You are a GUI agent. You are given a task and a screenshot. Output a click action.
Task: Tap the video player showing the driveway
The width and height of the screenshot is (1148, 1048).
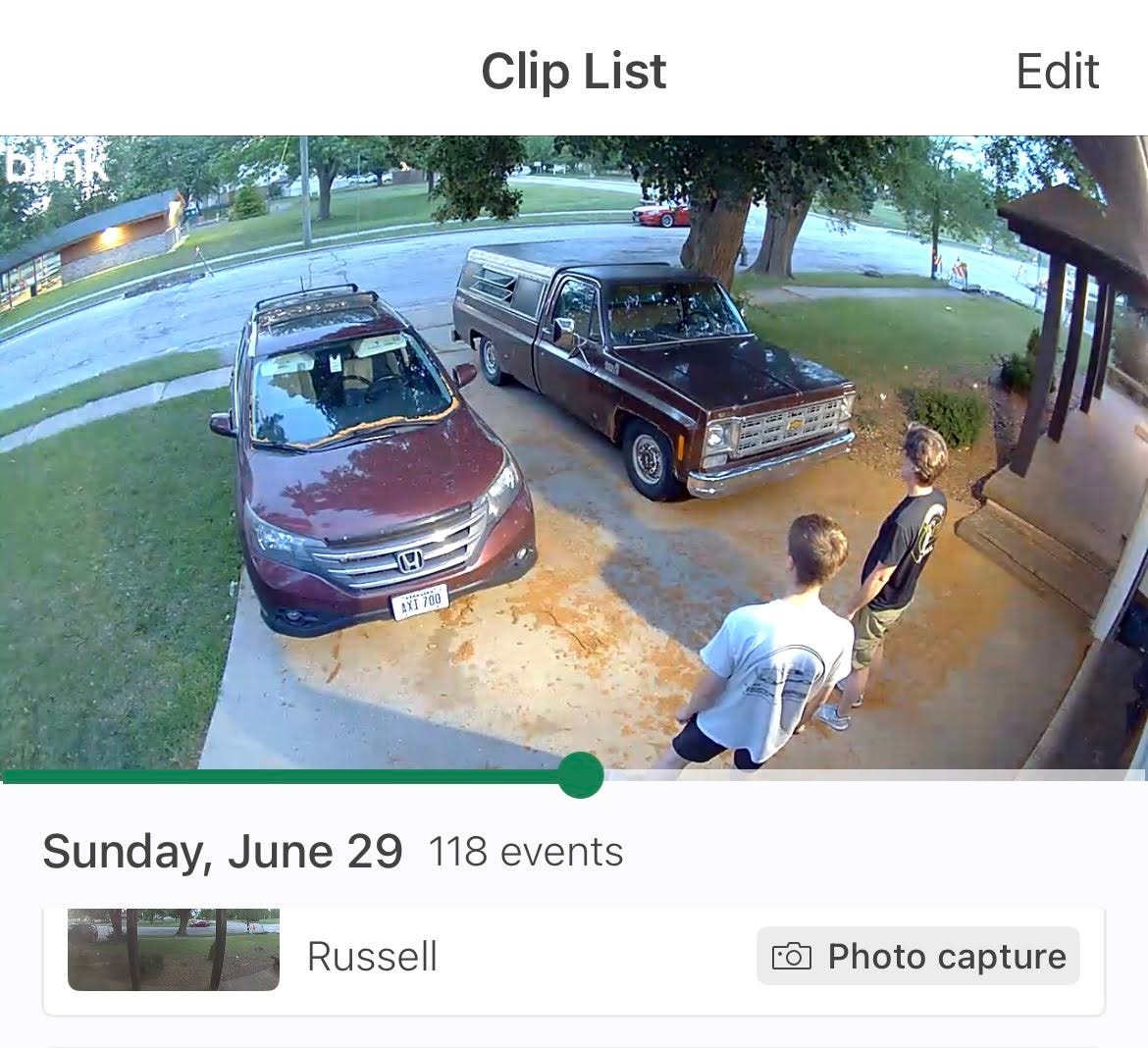574,452
